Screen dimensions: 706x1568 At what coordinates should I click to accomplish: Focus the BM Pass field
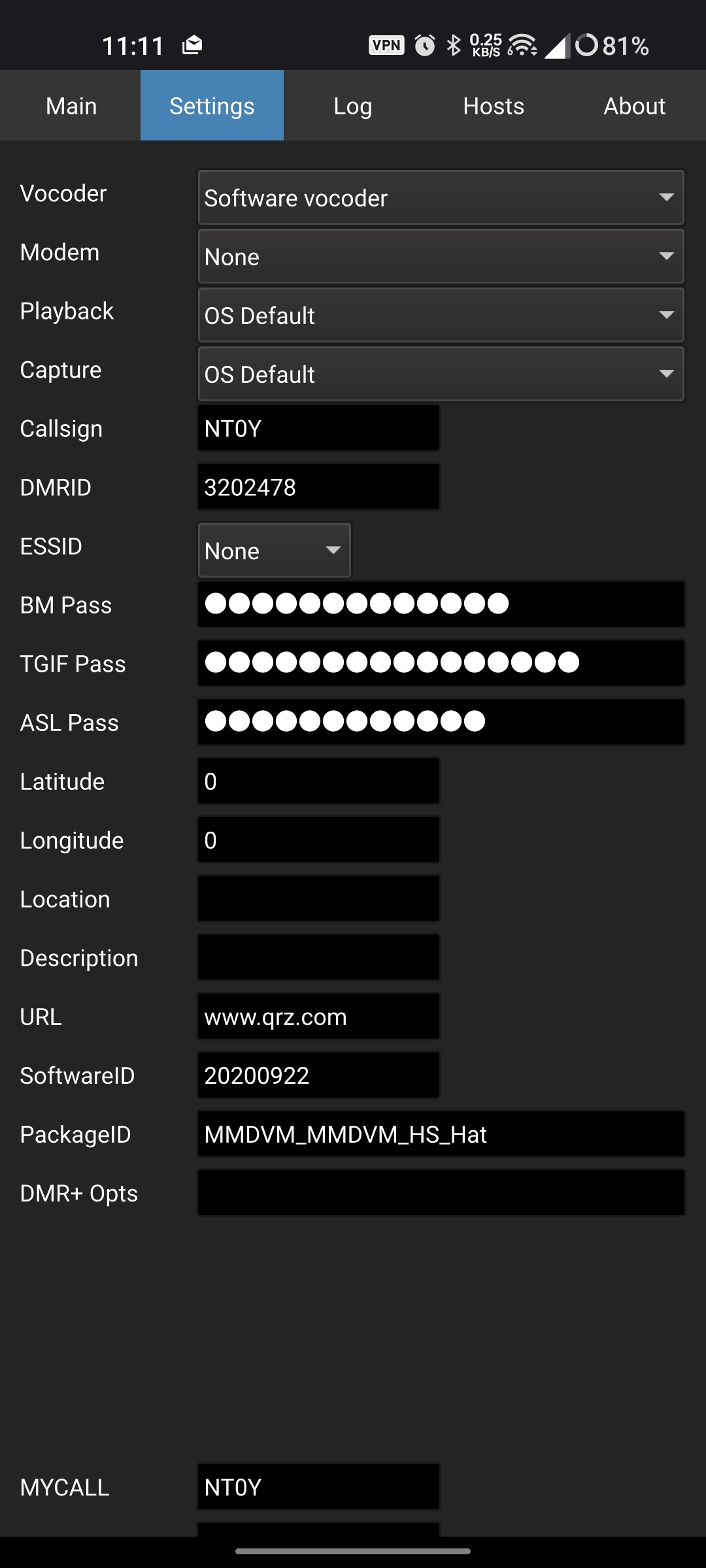pyautogui.click(x=441, y=604)
